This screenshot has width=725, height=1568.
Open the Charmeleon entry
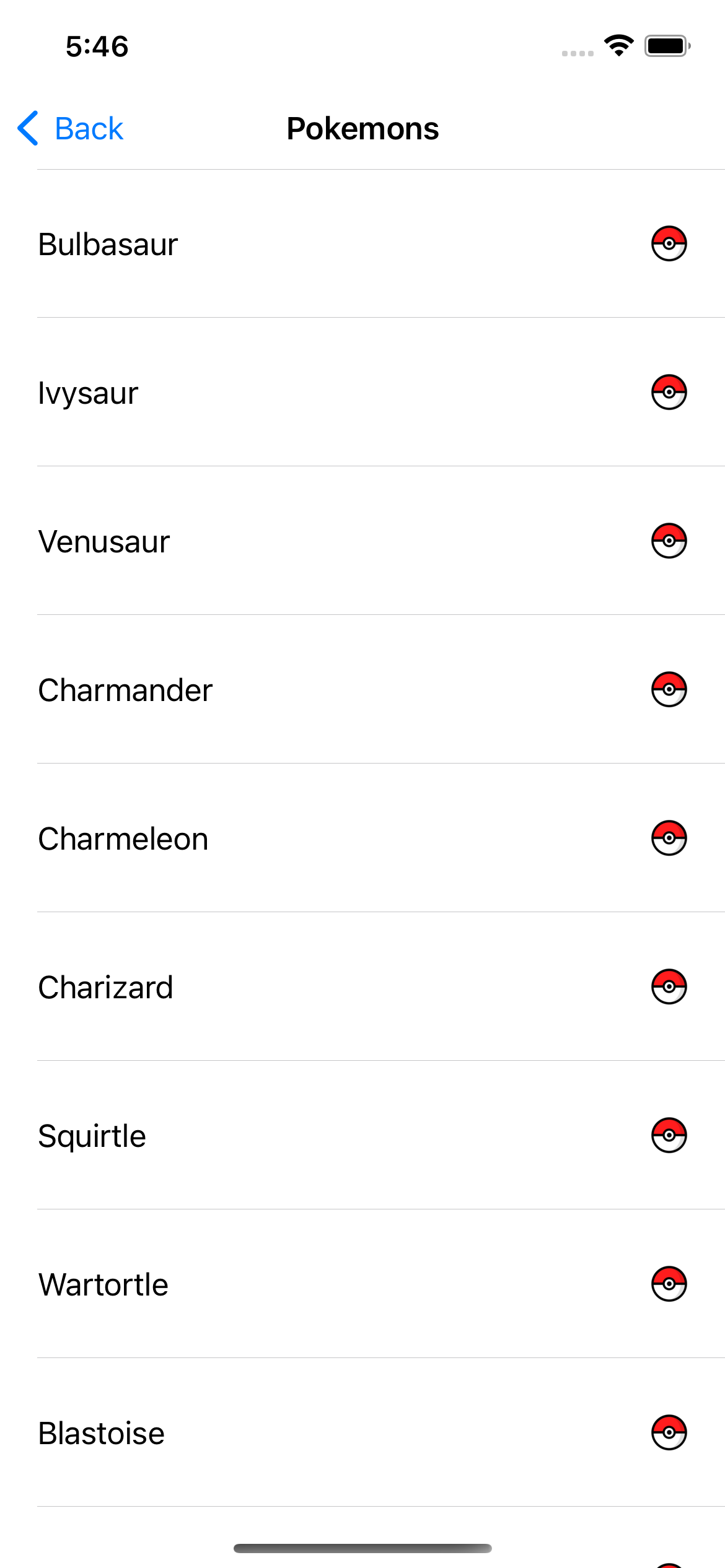point(123,838)
